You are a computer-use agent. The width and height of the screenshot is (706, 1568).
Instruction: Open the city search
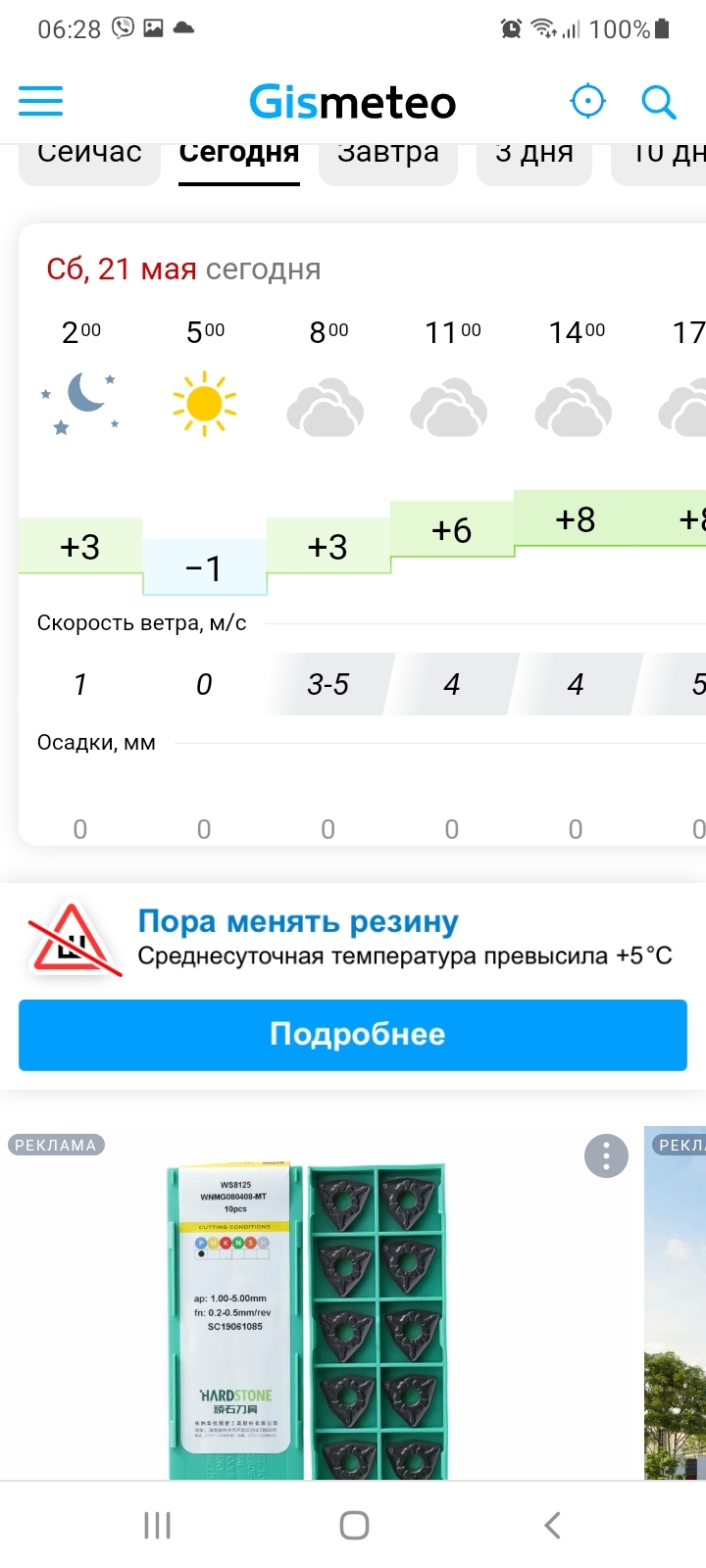pos(658,101)
